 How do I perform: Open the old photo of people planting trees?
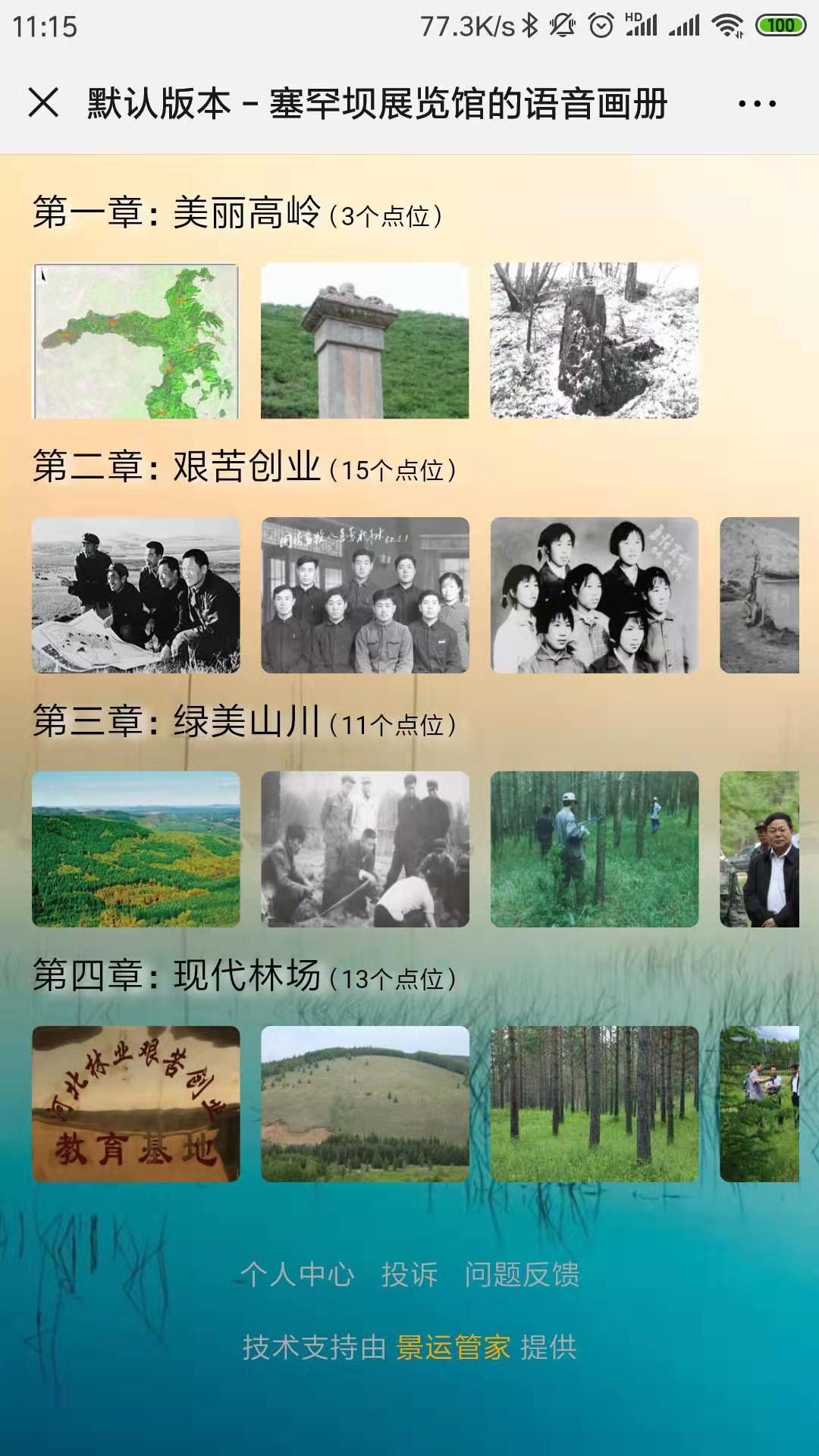pyautogui.click(x=365, y=849)
